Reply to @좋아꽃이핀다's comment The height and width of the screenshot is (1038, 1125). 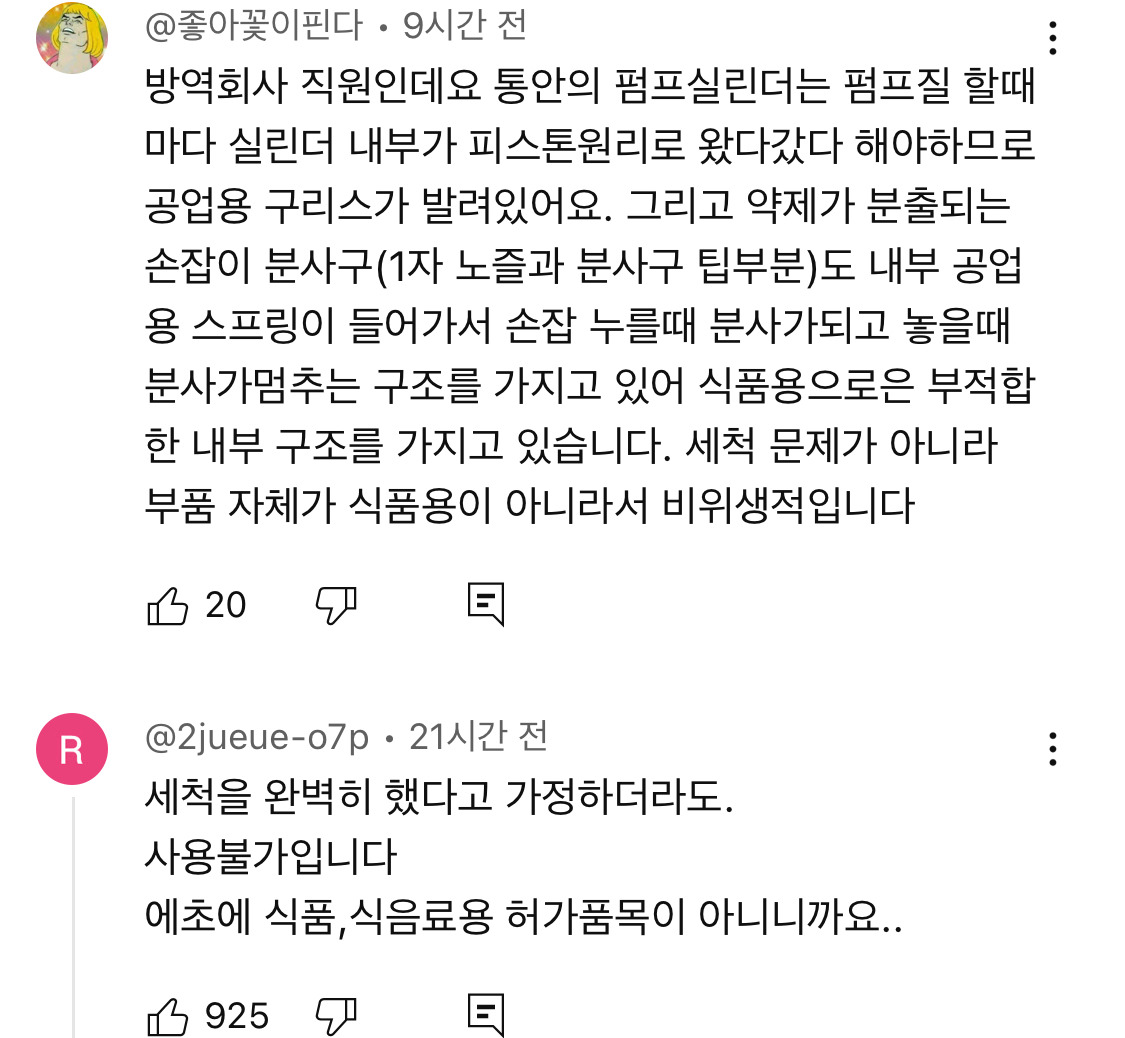[486, 604]
